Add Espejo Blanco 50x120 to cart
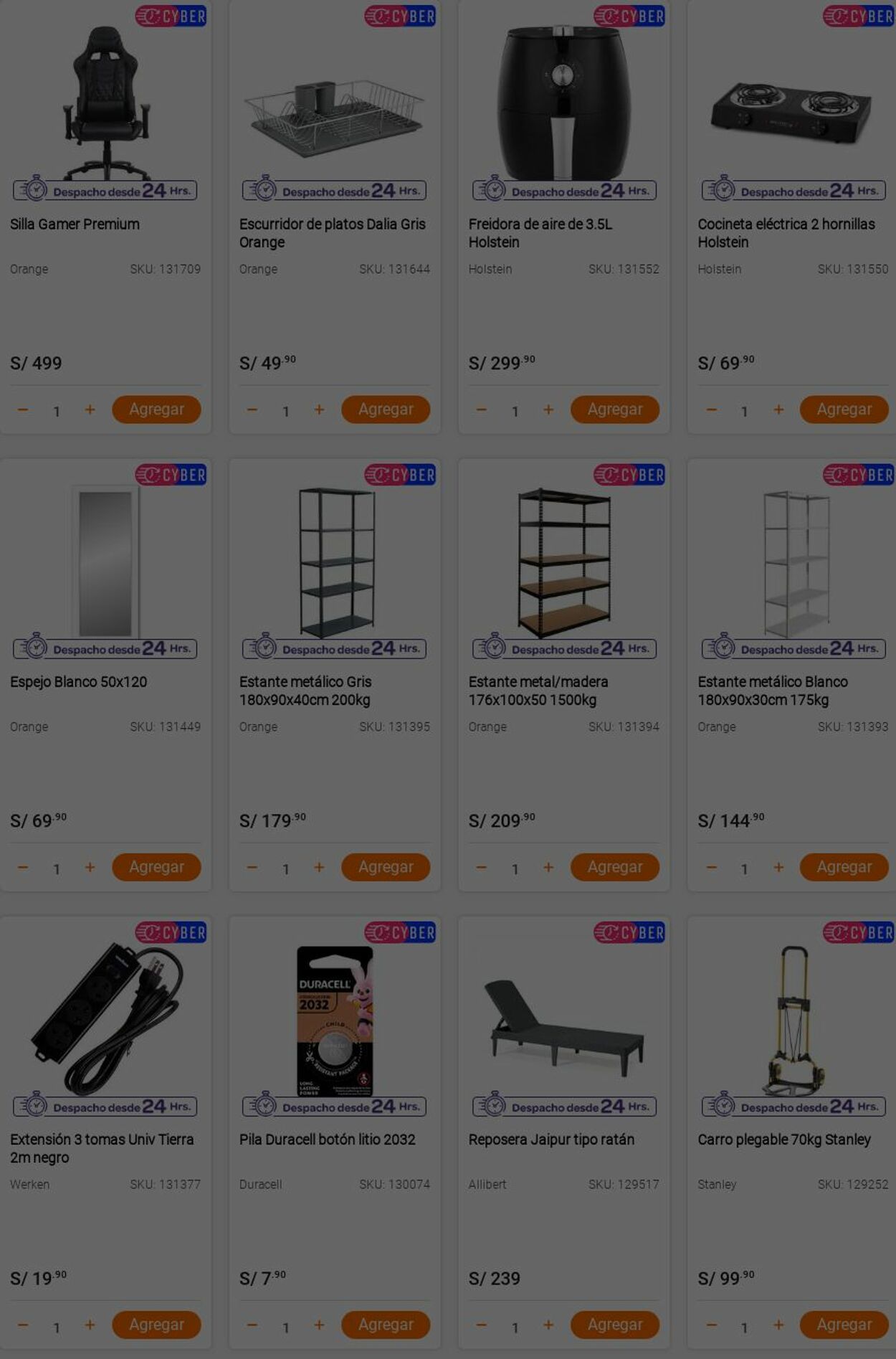This screenshot has height=1359, width=896. tap(156, 867)
